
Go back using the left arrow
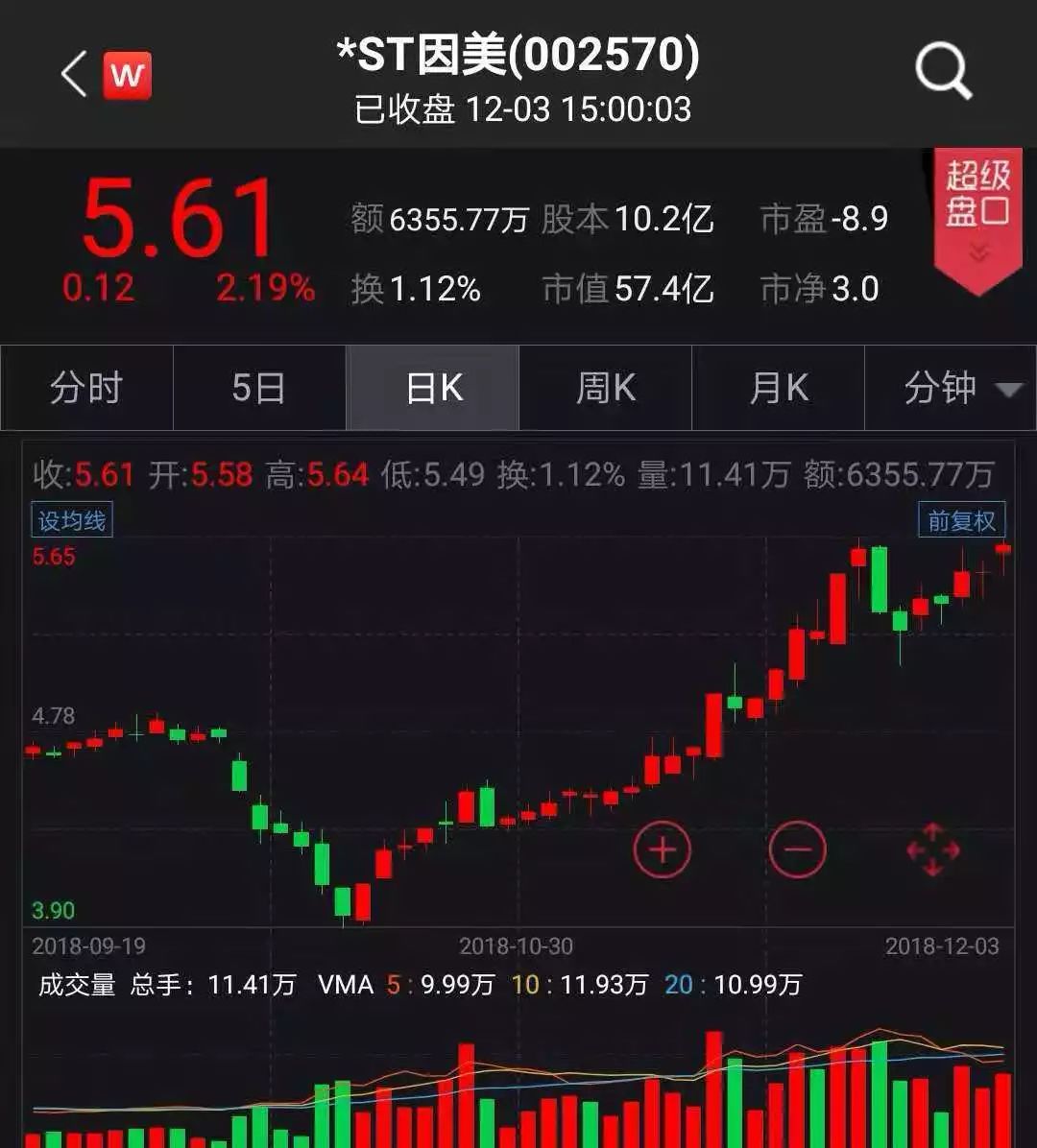click(72, 75)
